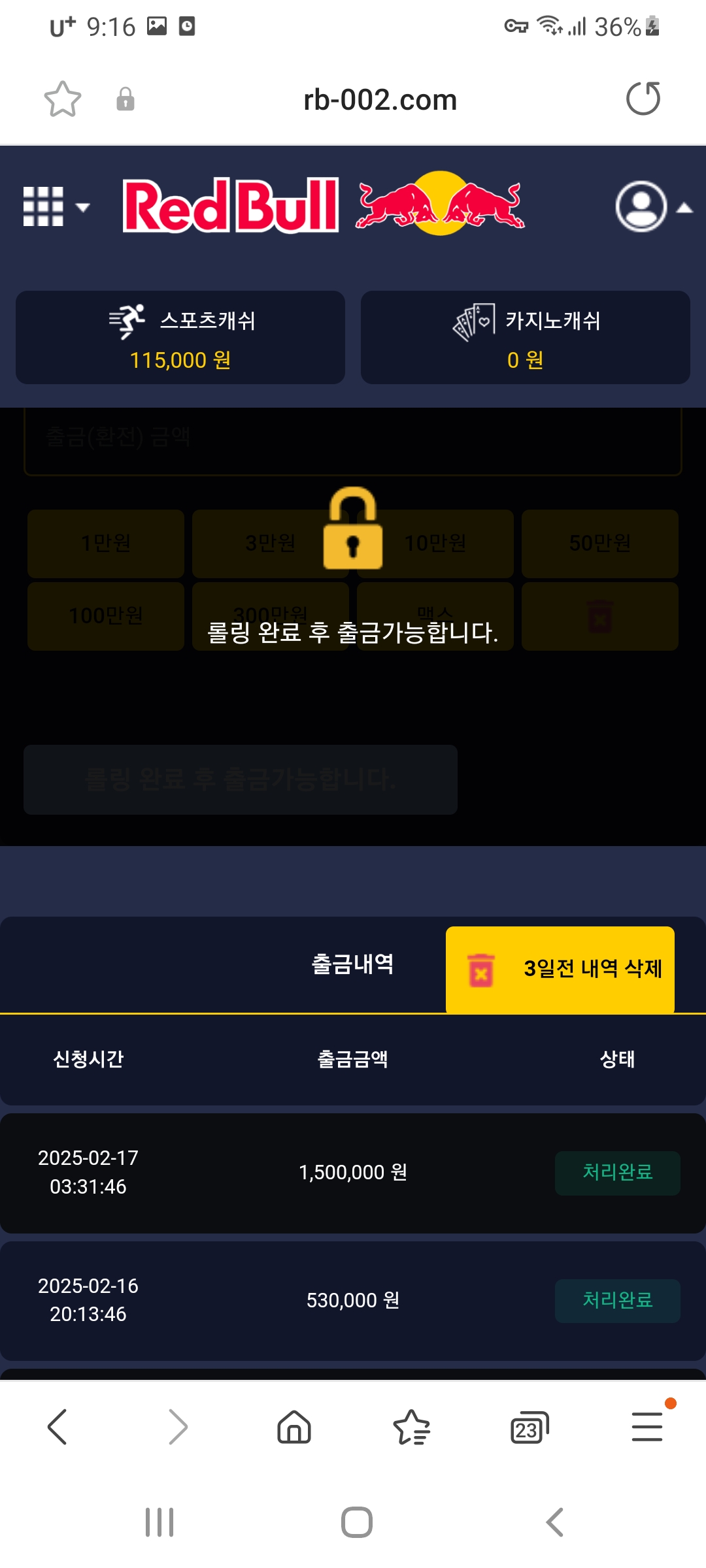This screenshot has width=706, height=1568.
Task: Open the grid menu dropdown
Action: click(55, 207)
